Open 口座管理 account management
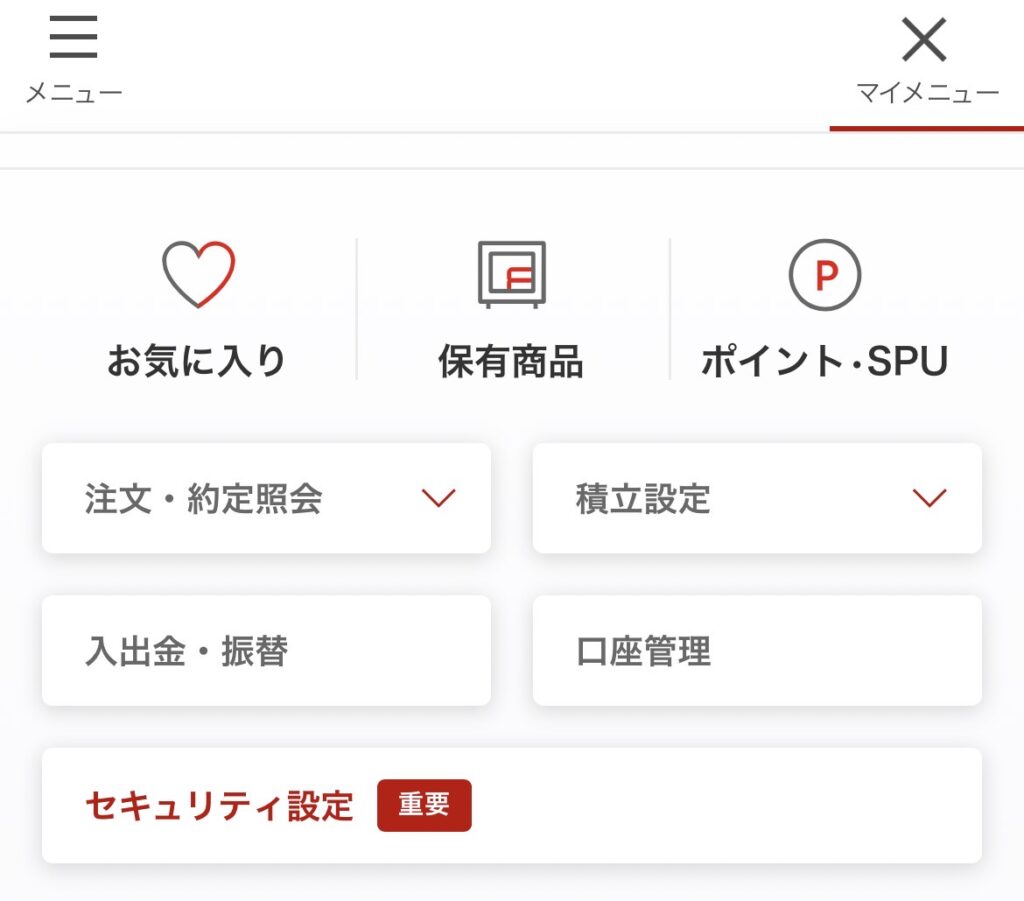 tap(757, 651)
